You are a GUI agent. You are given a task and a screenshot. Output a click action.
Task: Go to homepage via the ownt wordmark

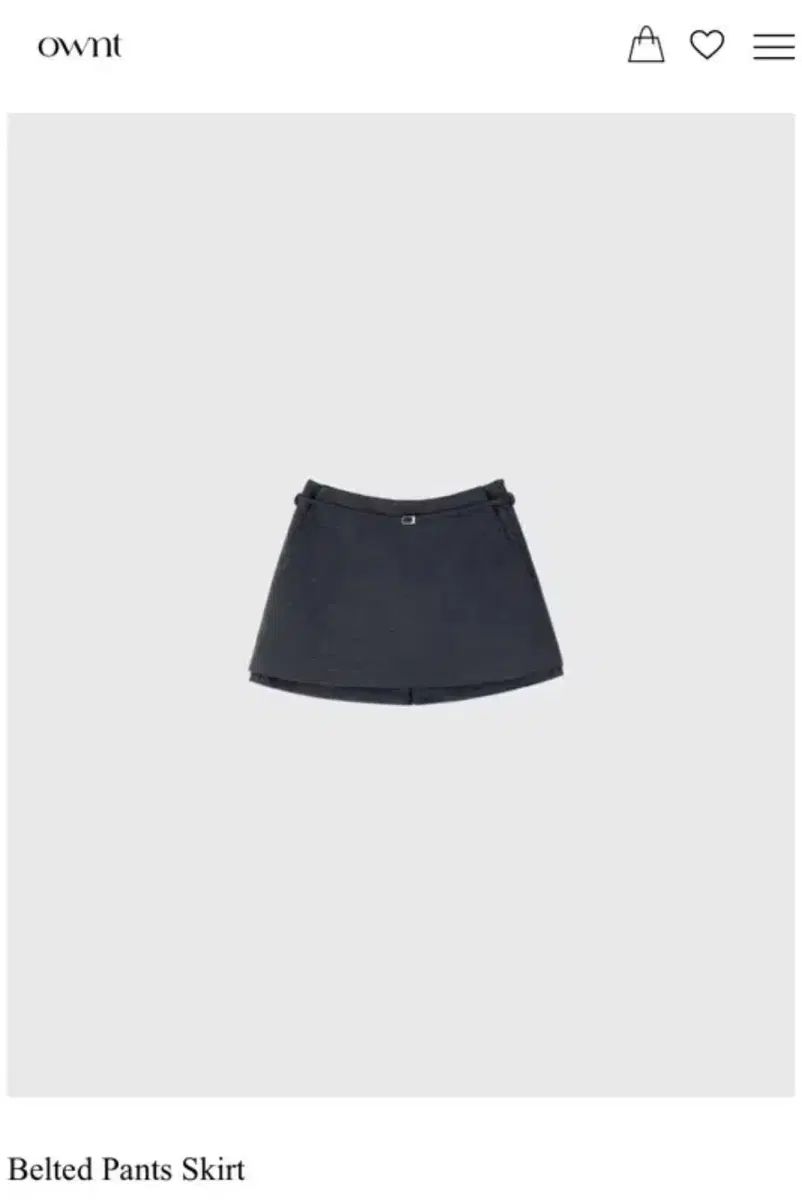pyautogui.click(x=78, y=46)
